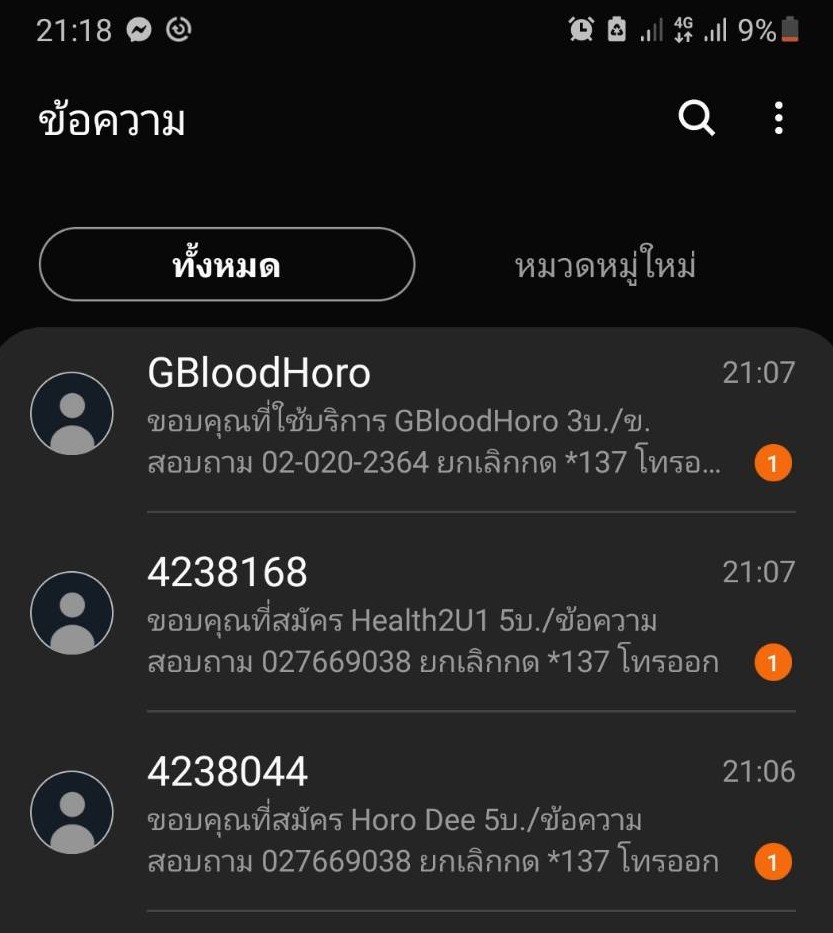Open the three-dot overflow menu
The image size is (833, 933).
point(778,119)
